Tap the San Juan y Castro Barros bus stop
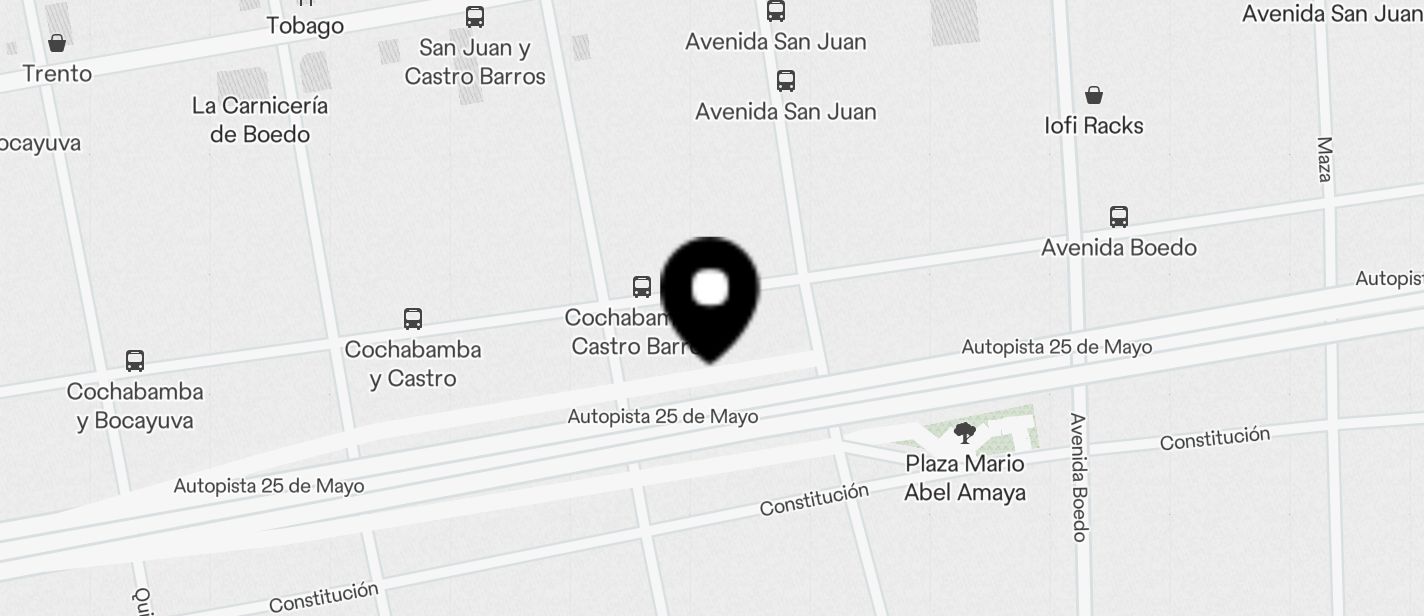The image size is (1424, 616). [x=475, y=17]
